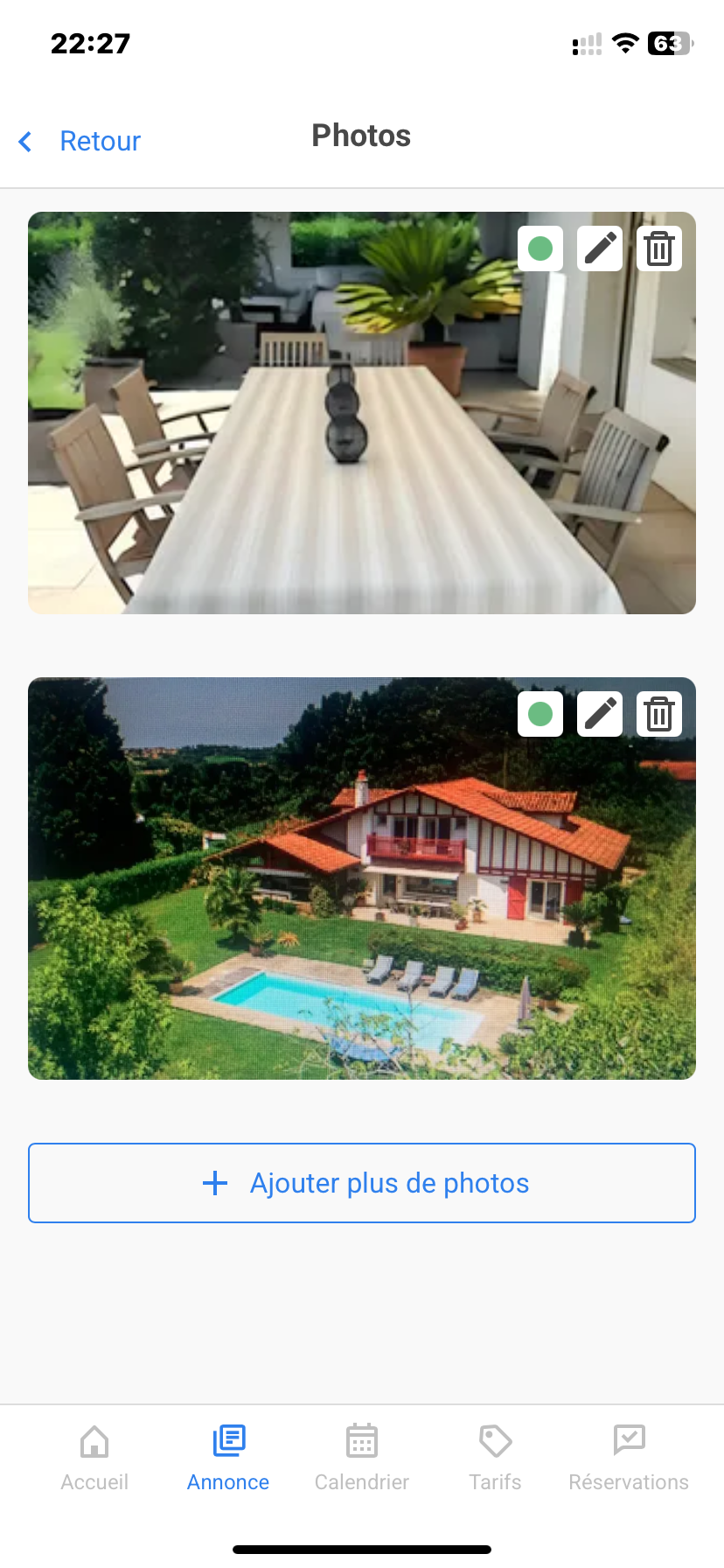
Task: Delete the villa with pool photo
Action: [x=659, y=714]
